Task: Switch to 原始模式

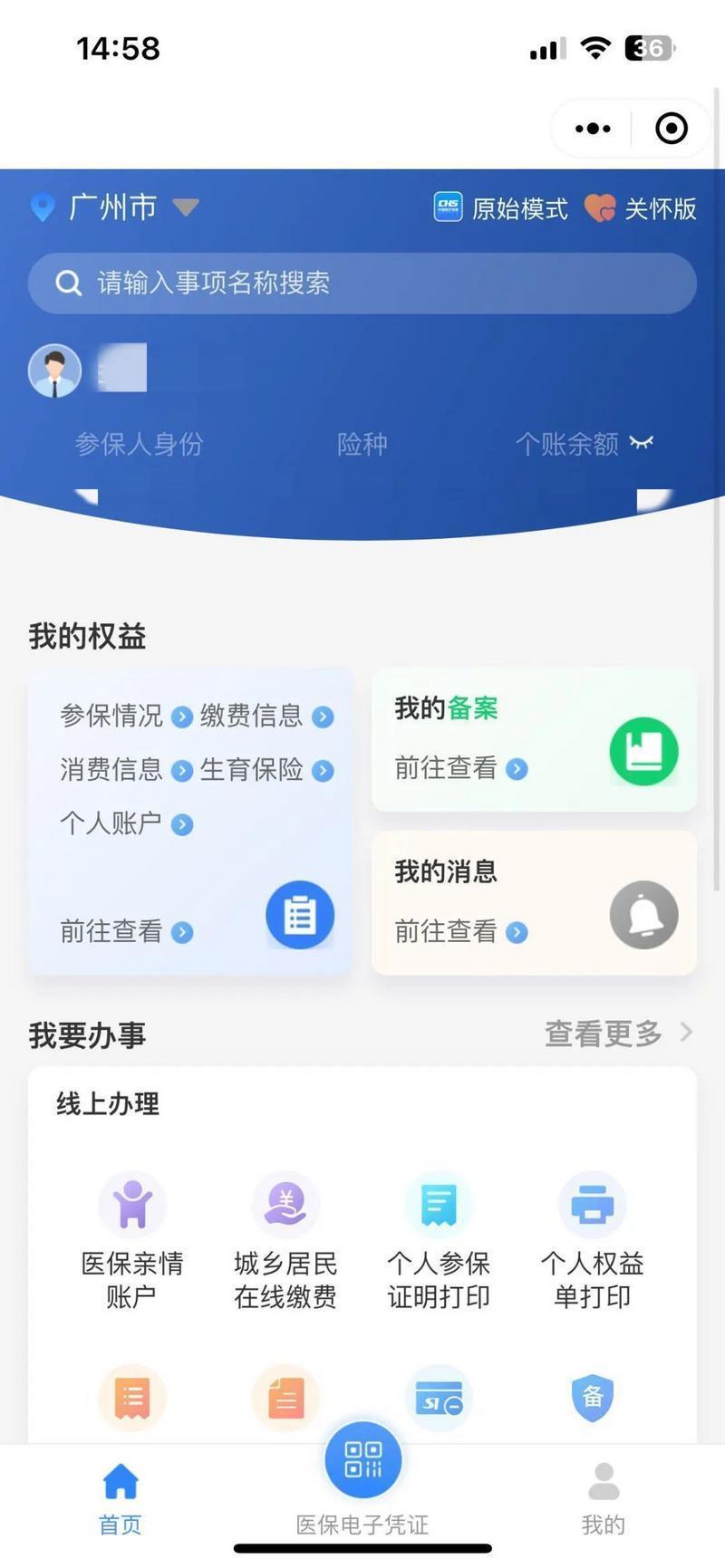Action: pos(501,208)
